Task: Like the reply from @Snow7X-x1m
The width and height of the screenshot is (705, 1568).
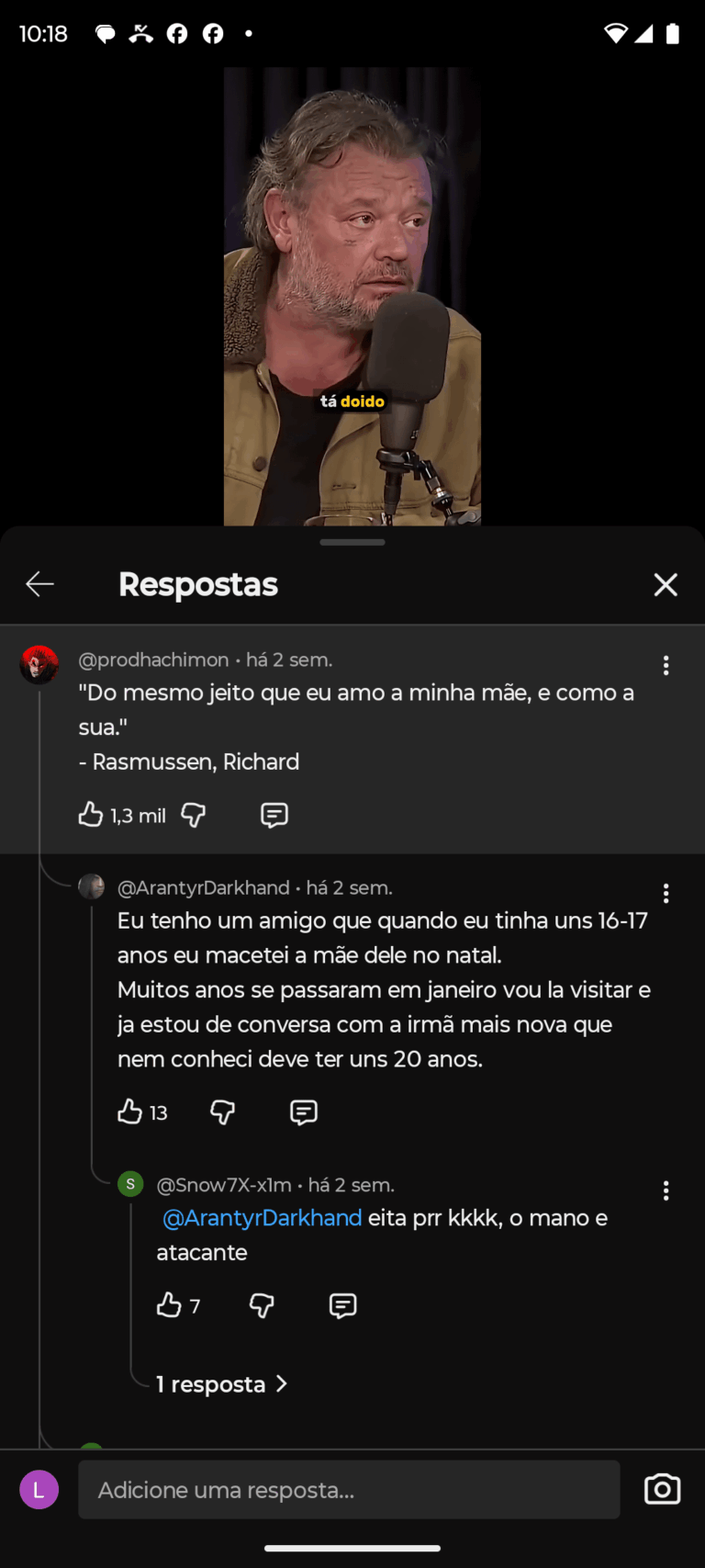Action: point(169,1305)
